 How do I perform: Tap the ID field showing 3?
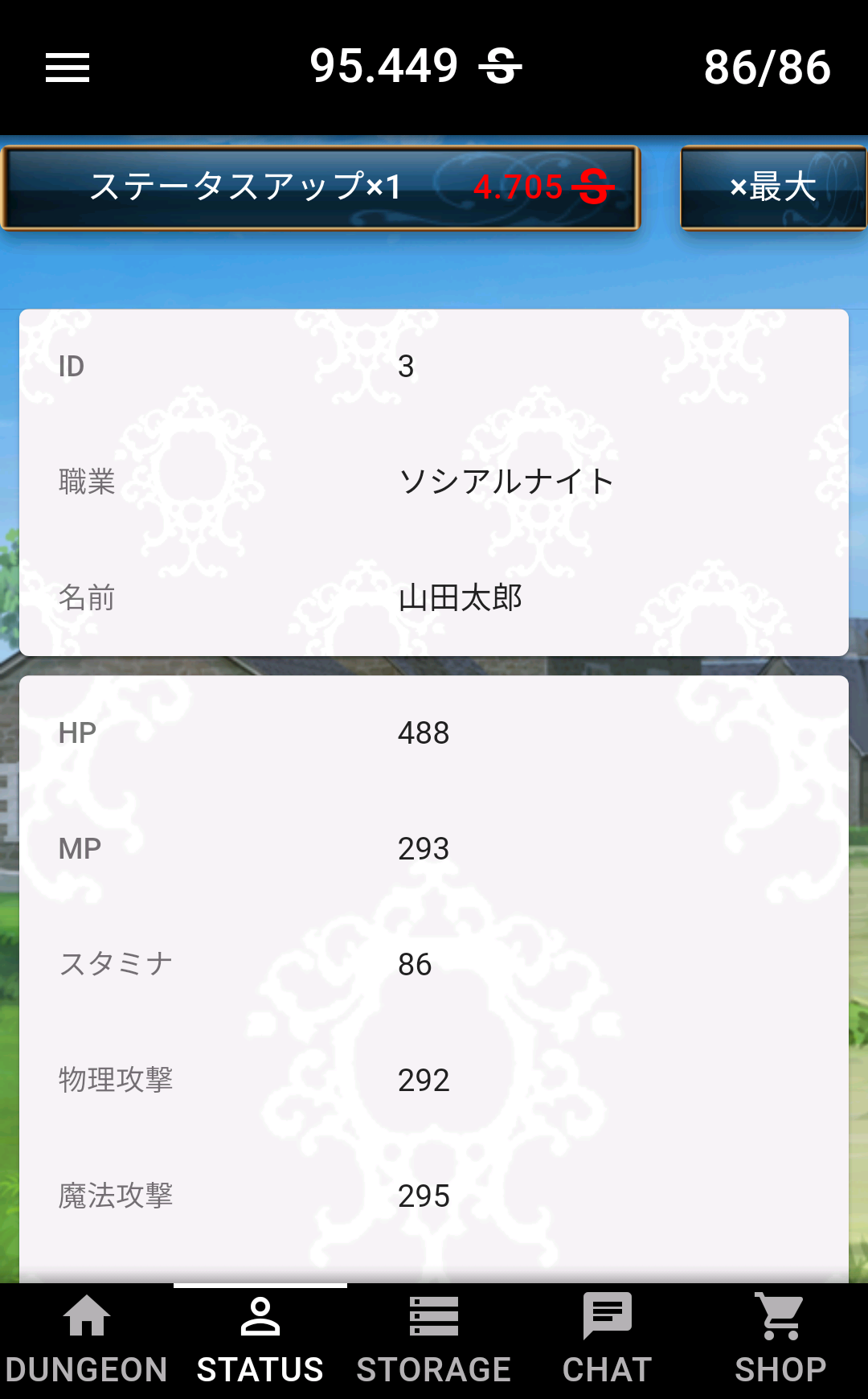click(405, 365)
